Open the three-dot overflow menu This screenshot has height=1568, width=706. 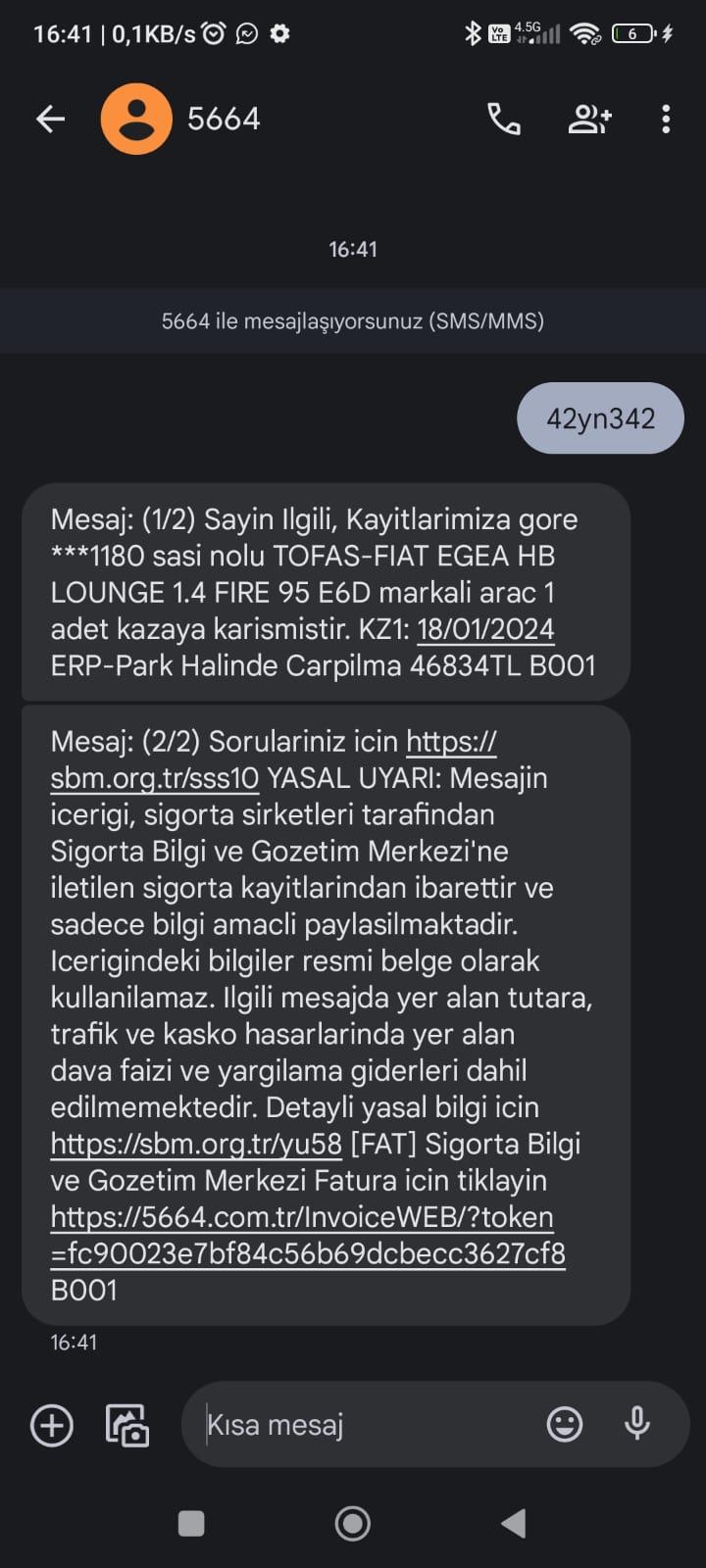coord(666,119)
